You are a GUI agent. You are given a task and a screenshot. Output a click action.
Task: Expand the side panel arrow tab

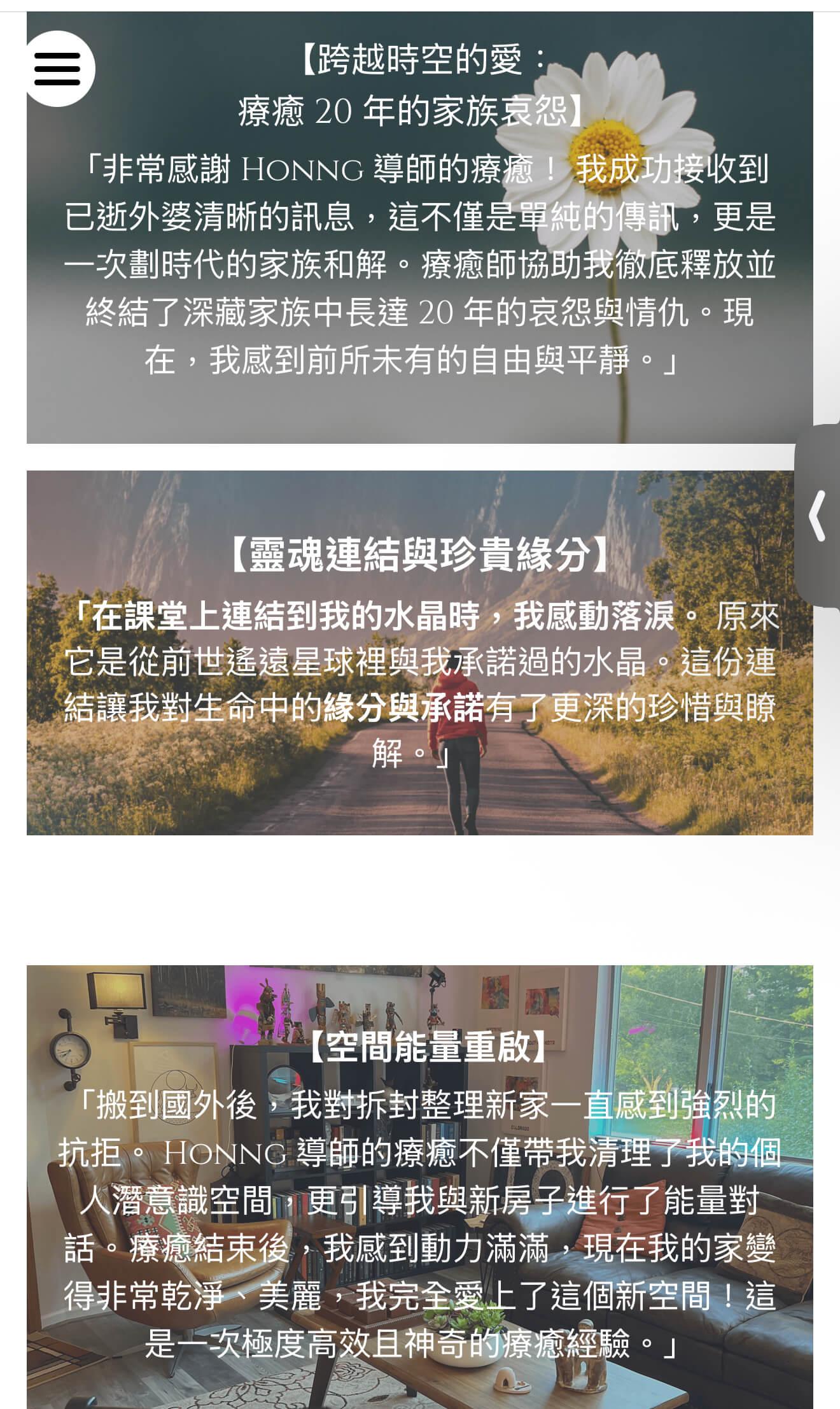[x=818, y=516]
